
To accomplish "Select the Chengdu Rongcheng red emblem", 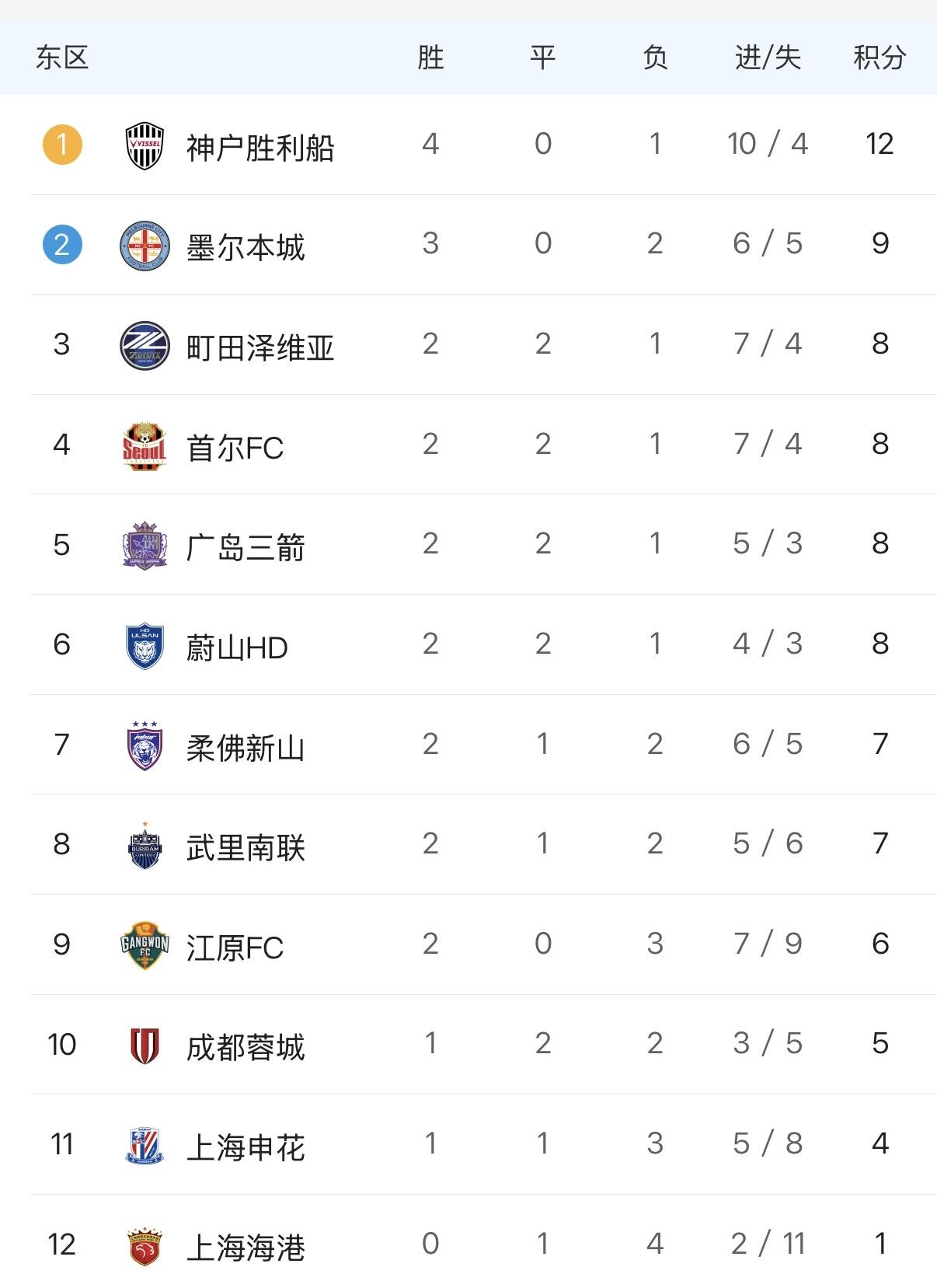I will pos(144,1045).
